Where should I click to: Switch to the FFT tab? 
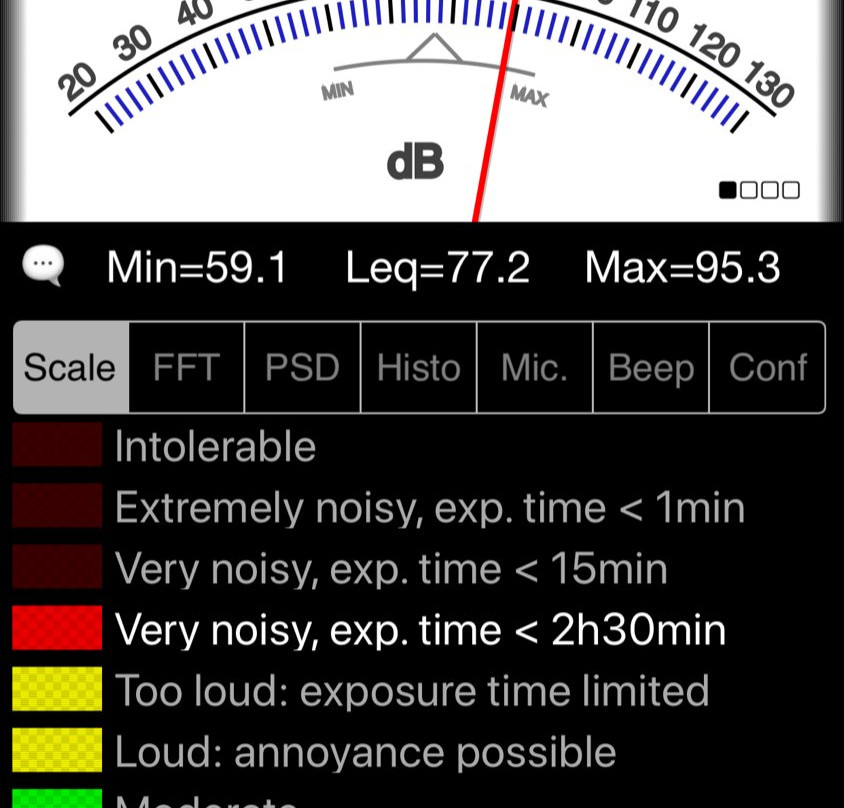186,368
